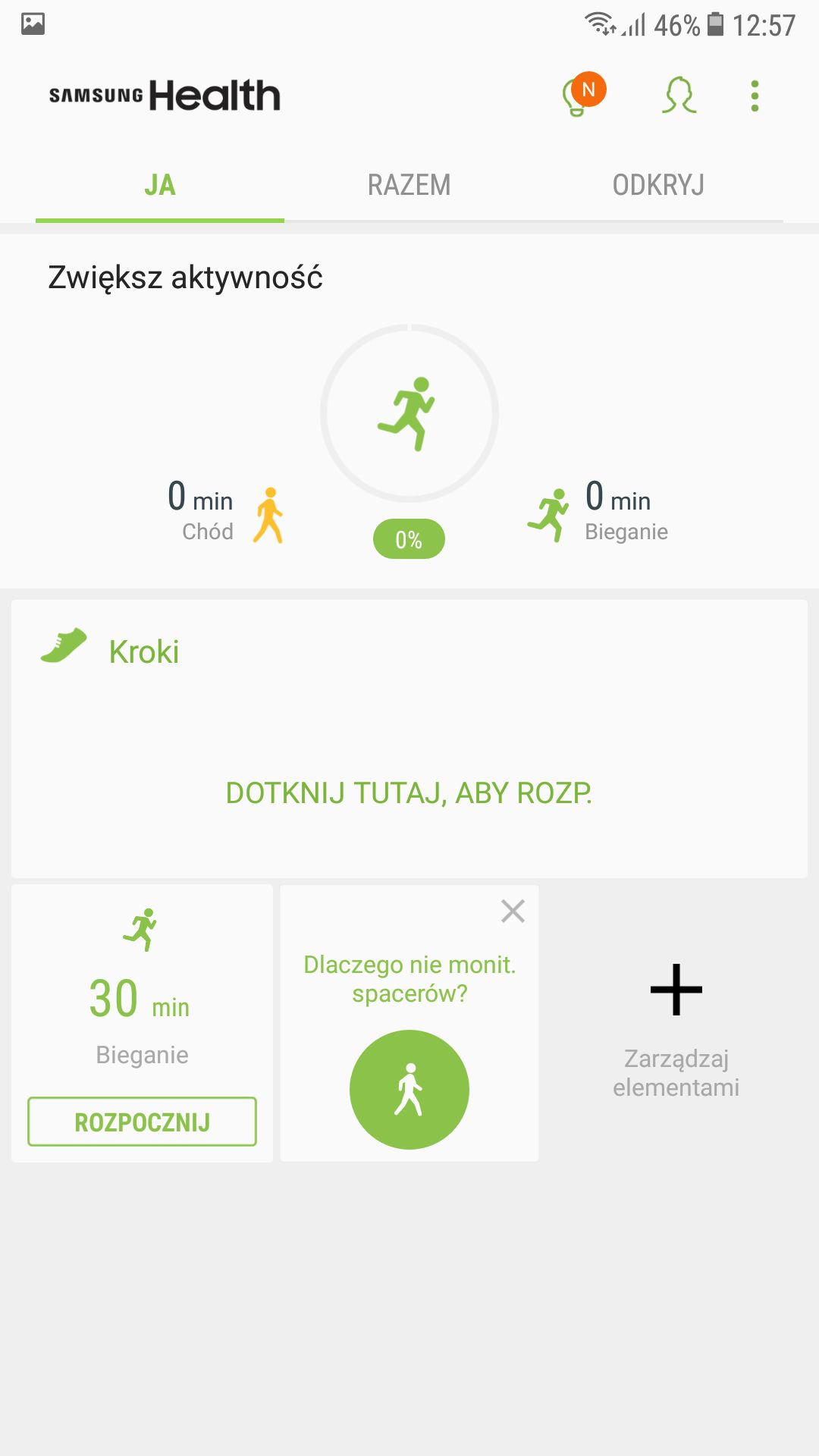The height and width of the screenshot is (1456, 819).
Task: Tap the Kroki card to start counting steps
Action: click(x=409, y=739)
